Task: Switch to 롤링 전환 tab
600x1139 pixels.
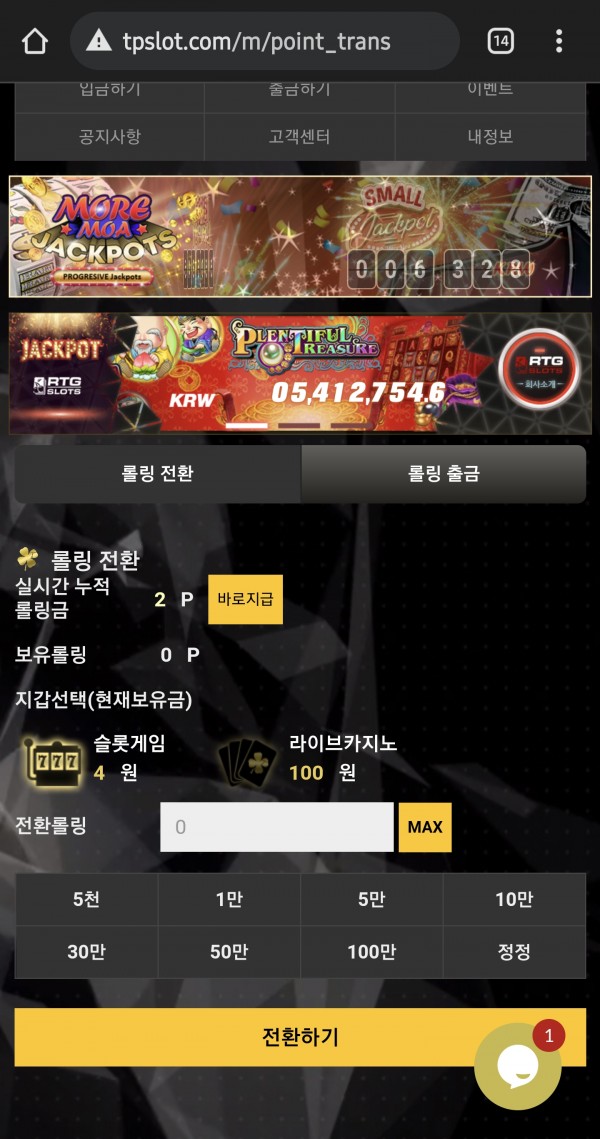Action: click(x=157, y=474)
